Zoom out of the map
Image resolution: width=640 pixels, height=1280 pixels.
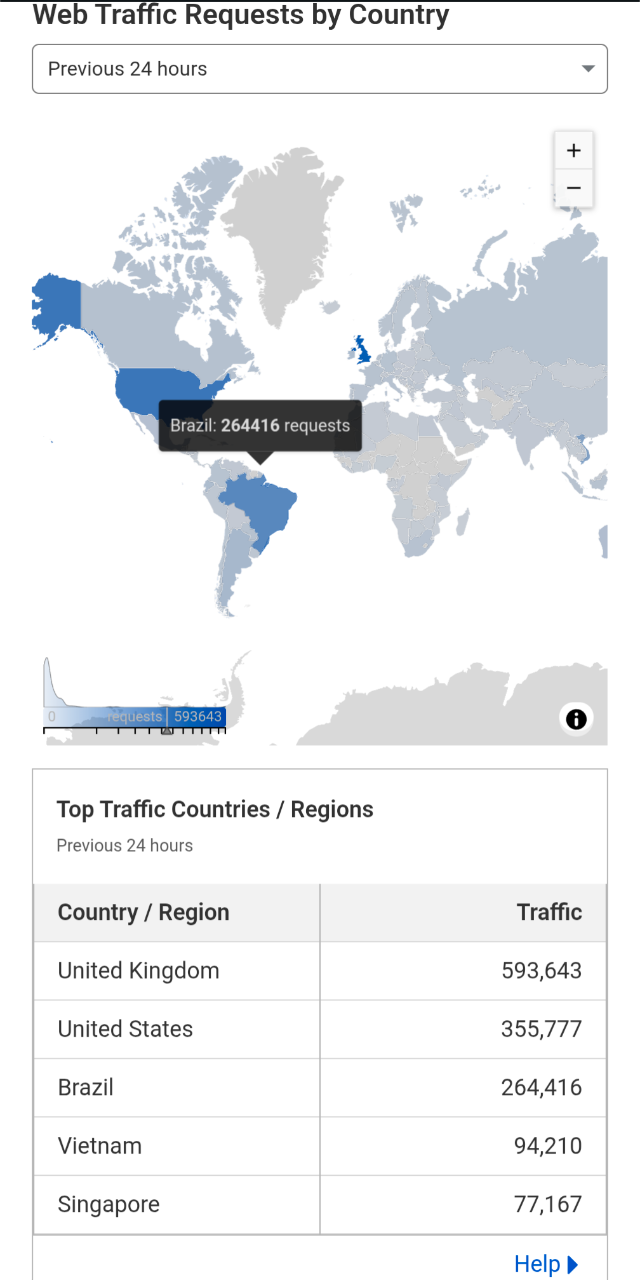(574, 188)
